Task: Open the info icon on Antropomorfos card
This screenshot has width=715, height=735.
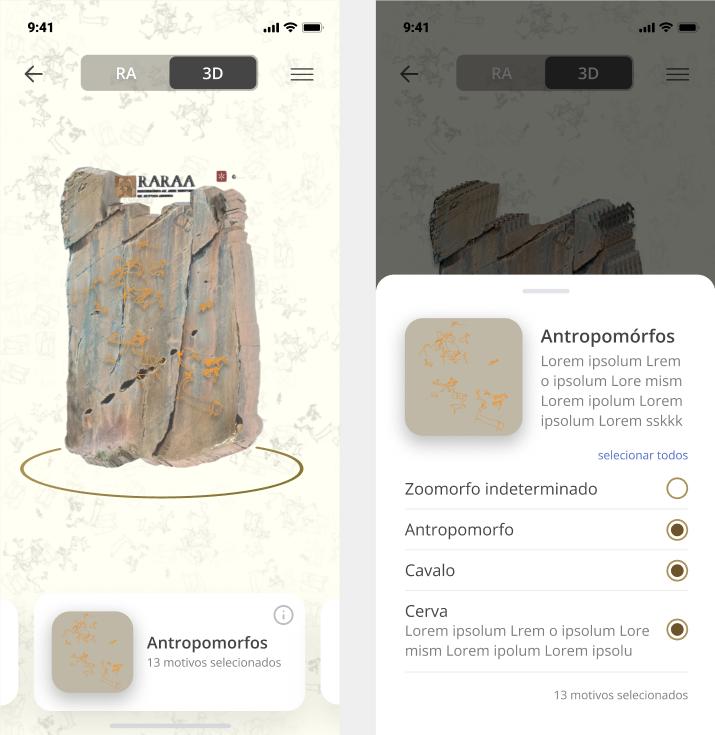Action: pos(283,615)
